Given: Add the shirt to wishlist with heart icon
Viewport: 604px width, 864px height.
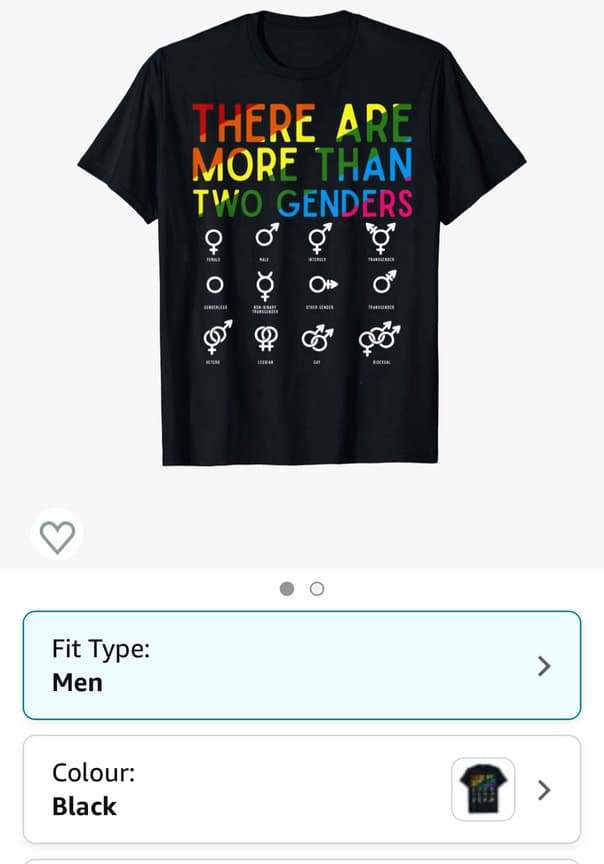Looking at the screenshot, I should click(x=57, y=537).
